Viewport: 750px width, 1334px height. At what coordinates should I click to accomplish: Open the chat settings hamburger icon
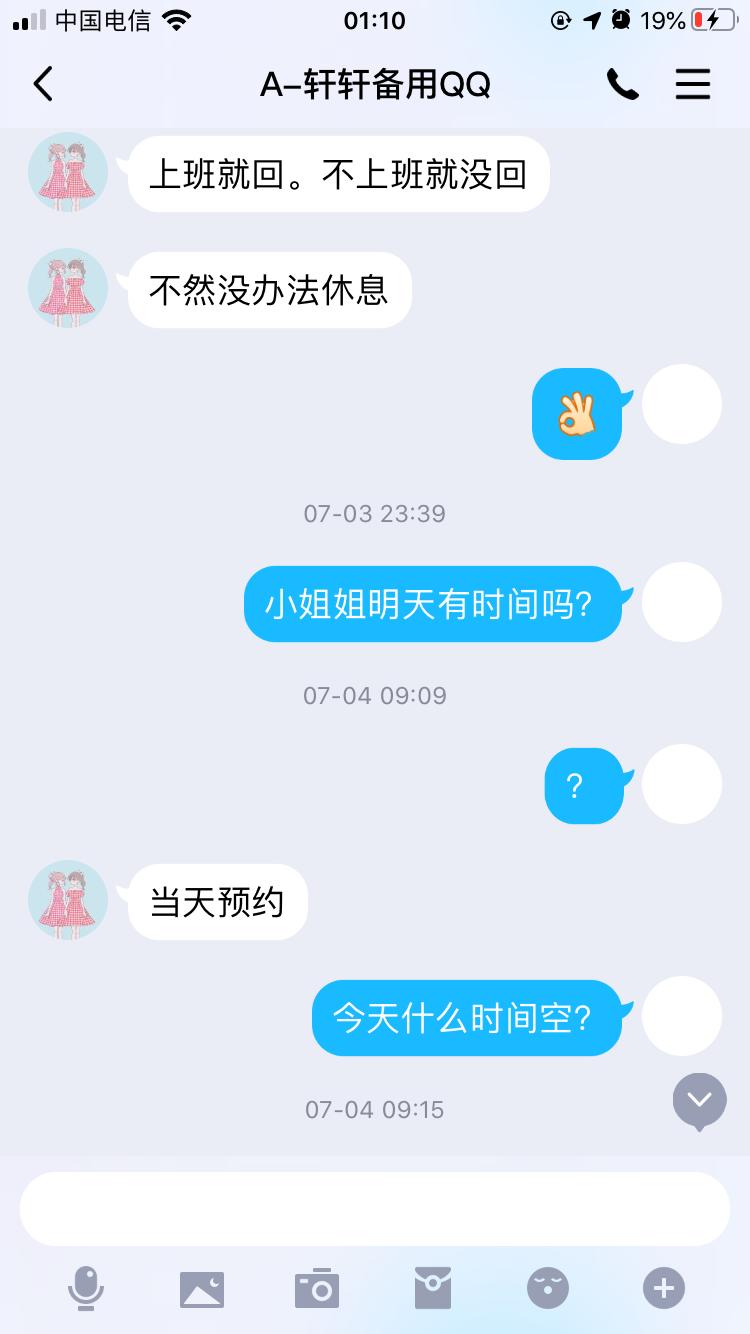[693, 85]
